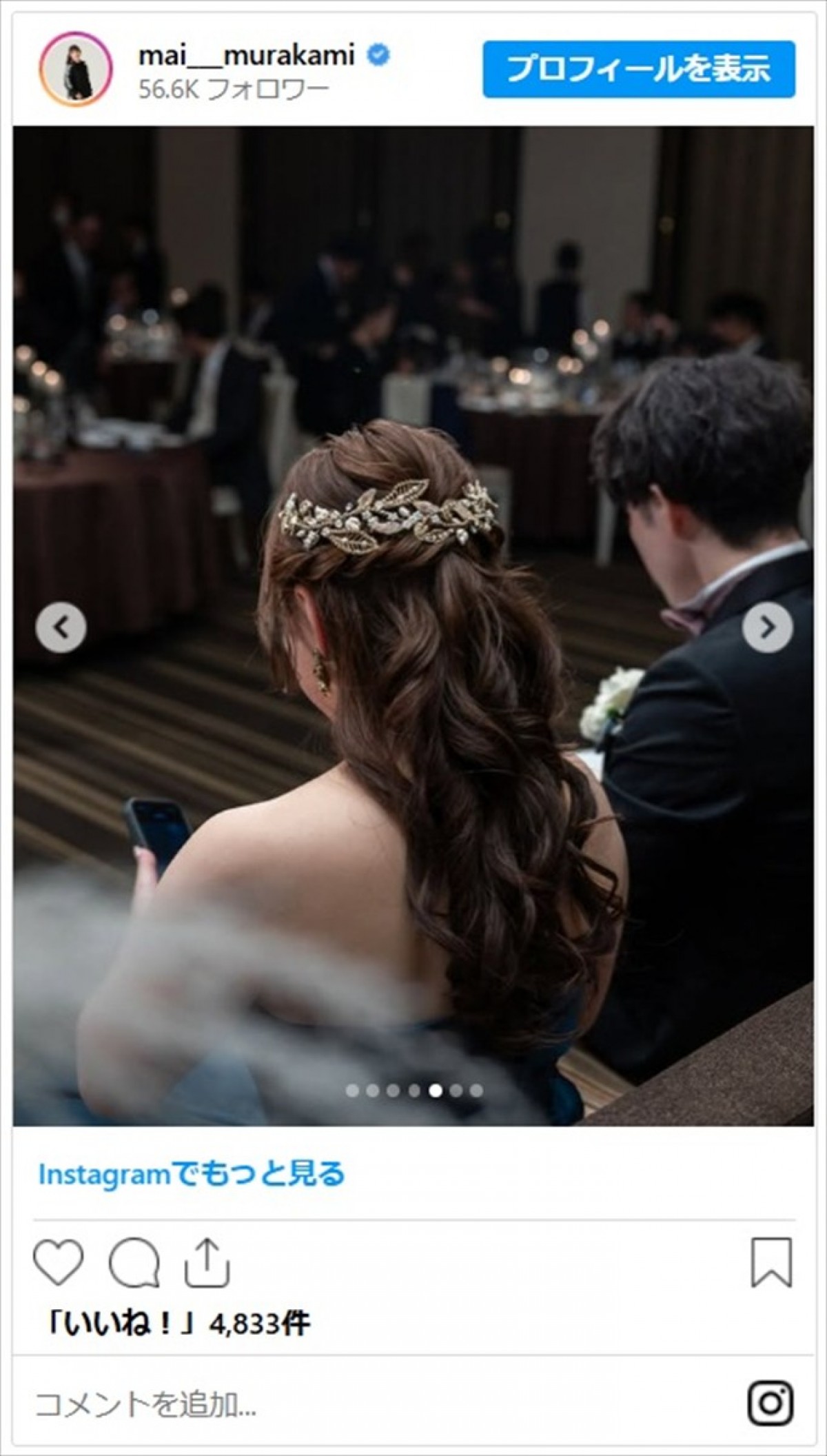The width and height of the screenshot is (827, 1456).
Task: Go to the next photo in the carousel
Action: 767,627
